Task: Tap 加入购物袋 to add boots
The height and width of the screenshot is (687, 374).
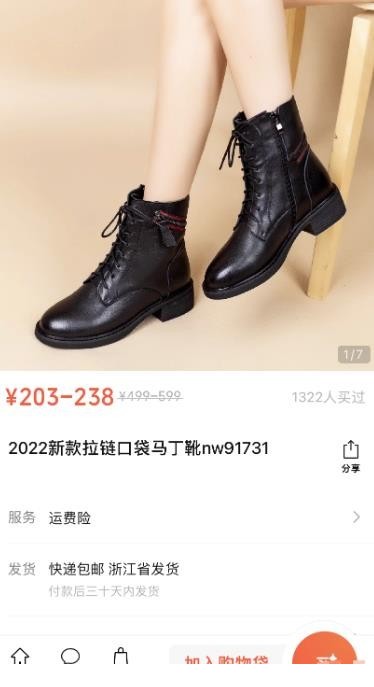Action: coord(227,656)
